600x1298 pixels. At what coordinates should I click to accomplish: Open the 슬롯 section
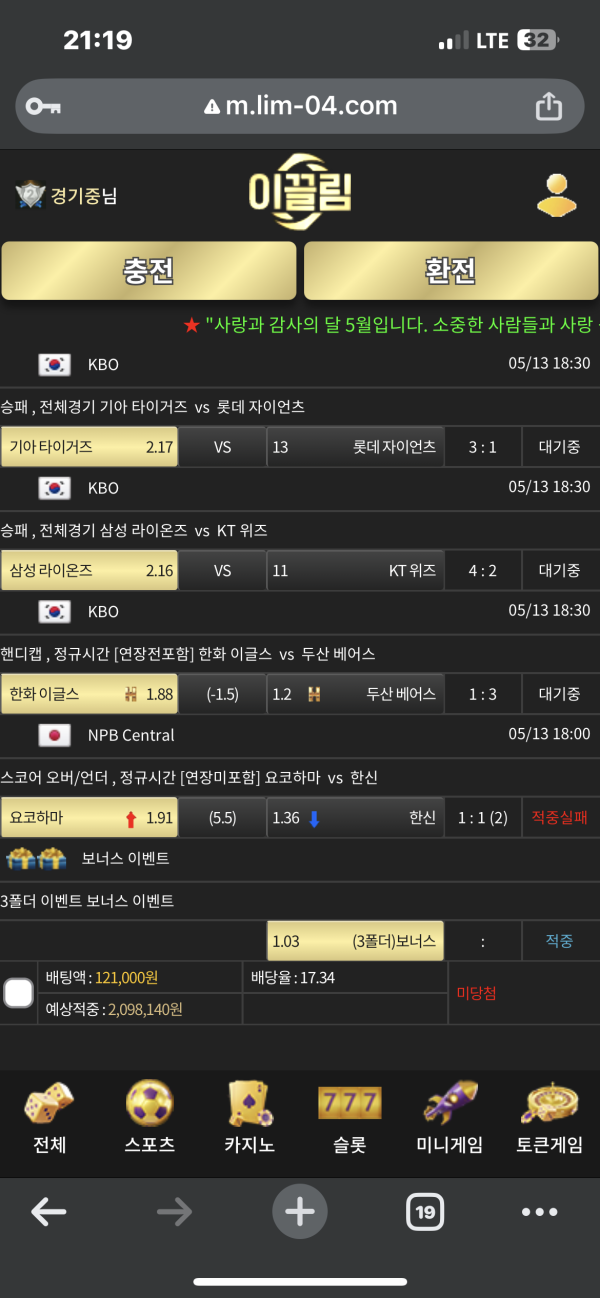point(349,1118)
